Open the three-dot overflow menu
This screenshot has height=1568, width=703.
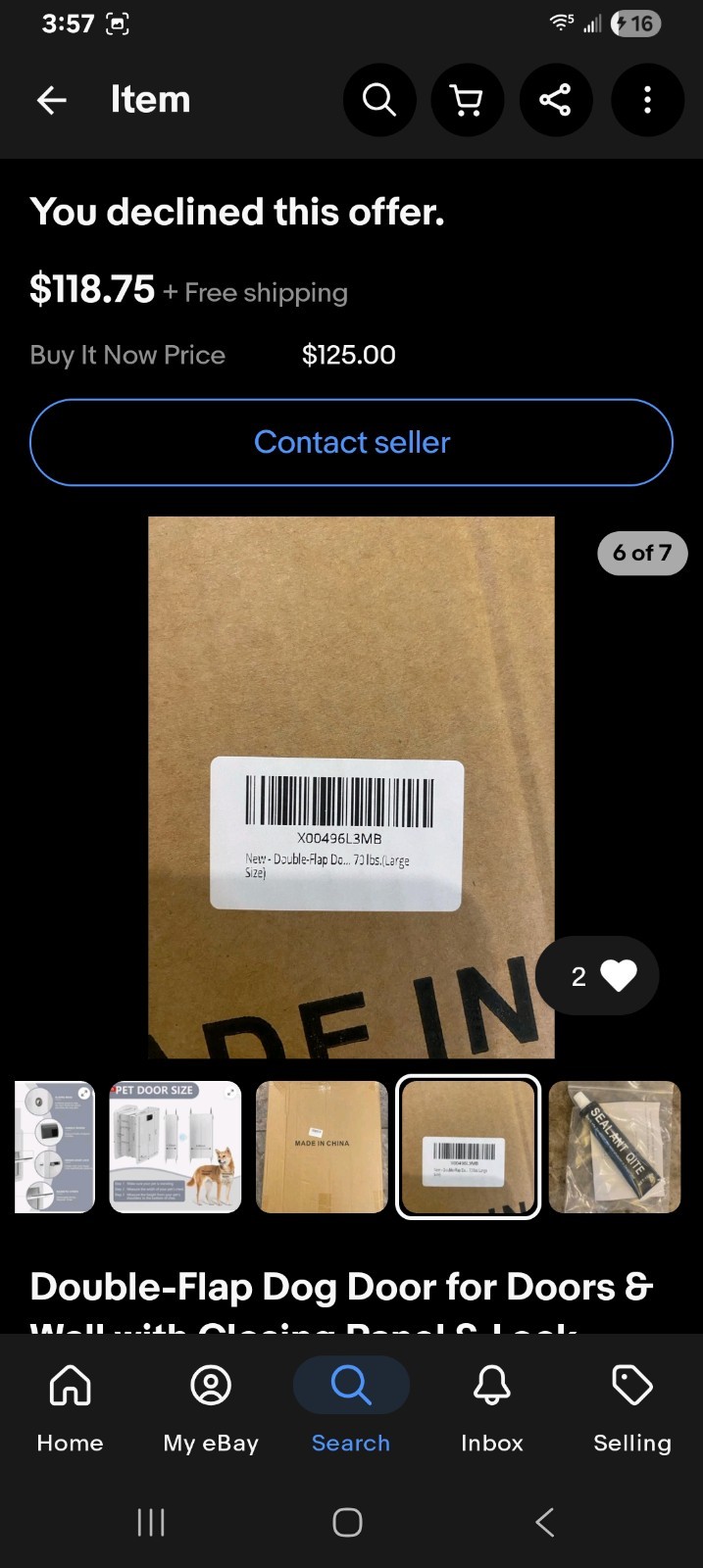[647, 100]
